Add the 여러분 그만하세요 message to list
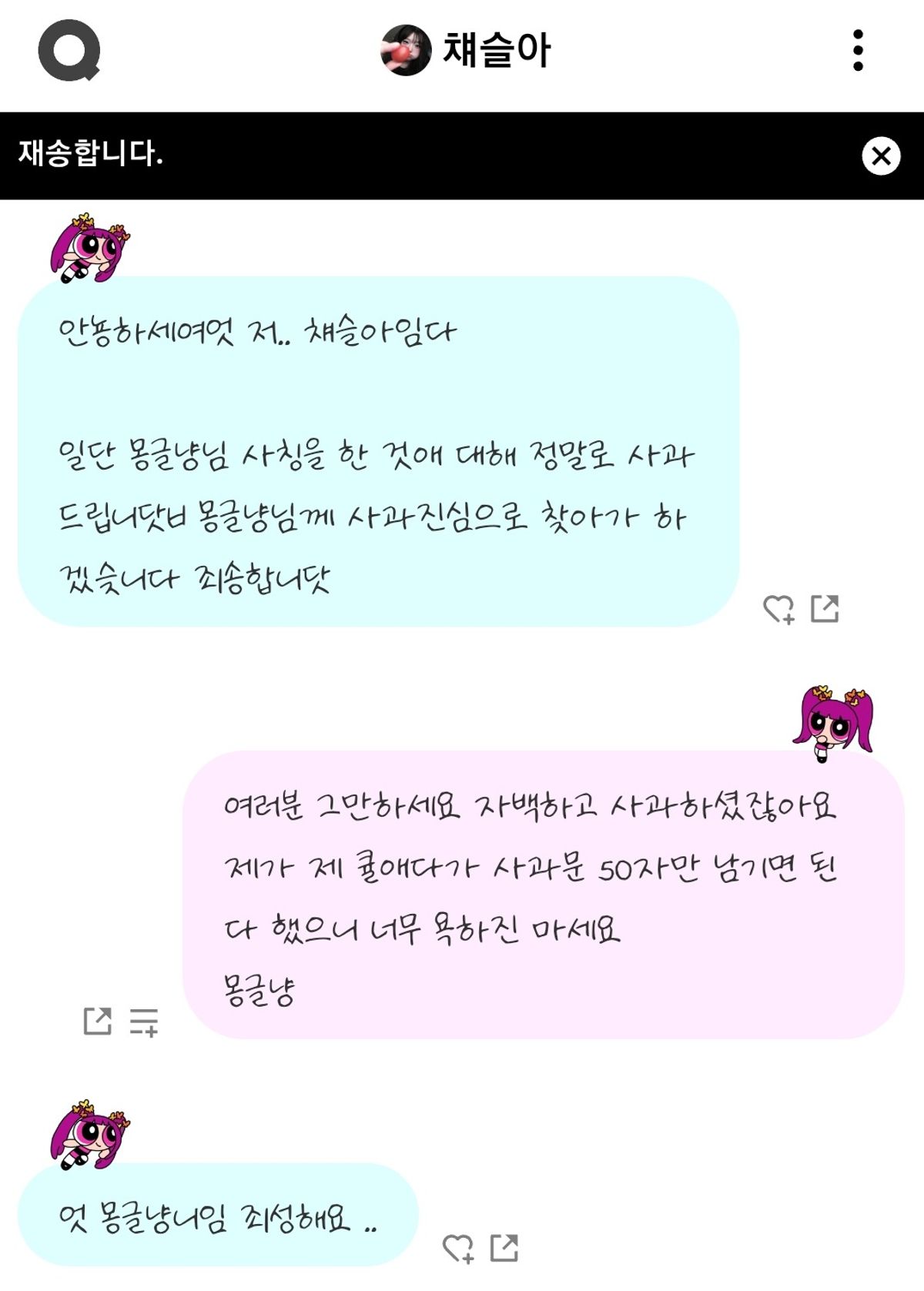Viewport: 924px width, 1291px height. pos(144,1022)
